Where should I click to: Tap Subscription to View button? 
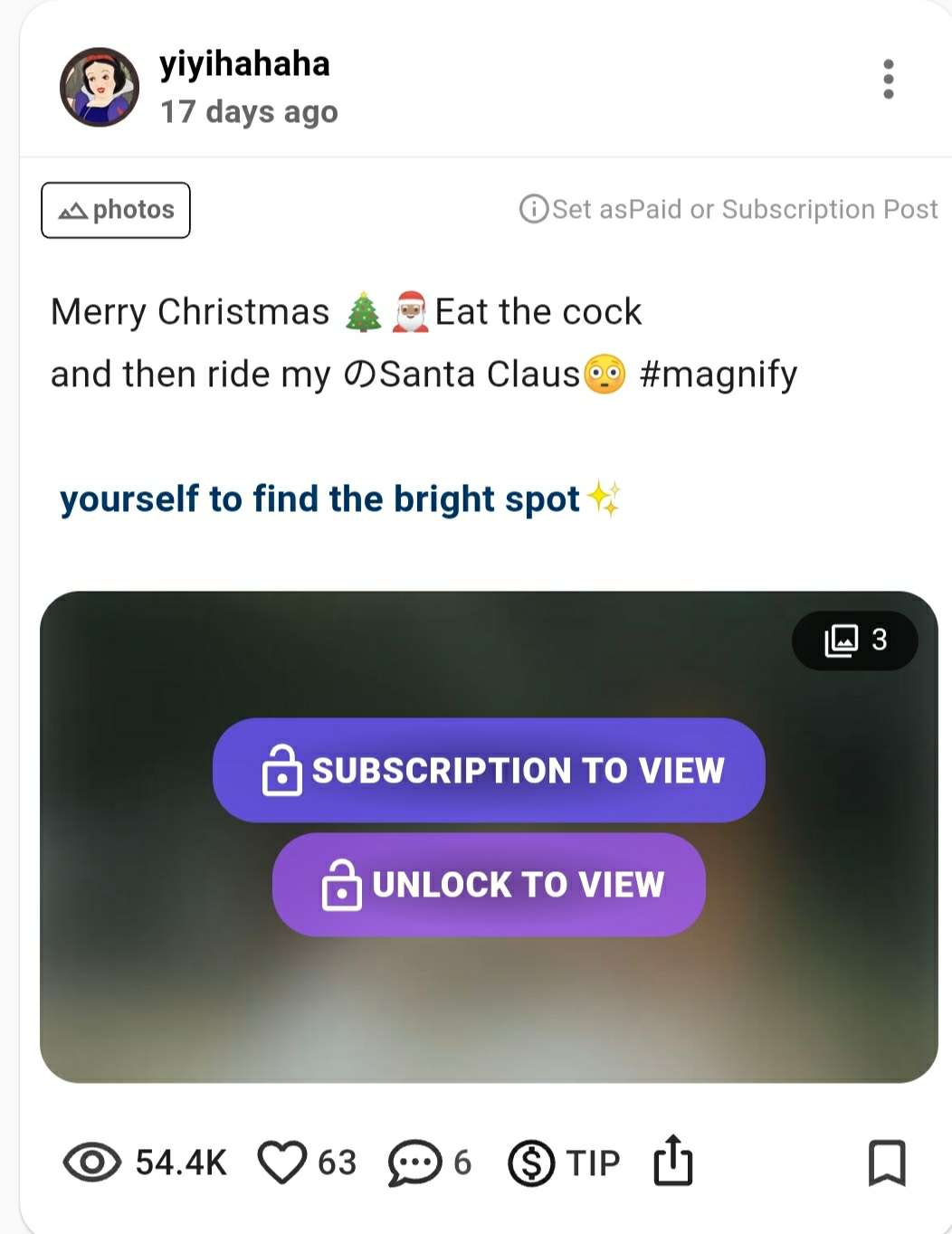(489, 770)
